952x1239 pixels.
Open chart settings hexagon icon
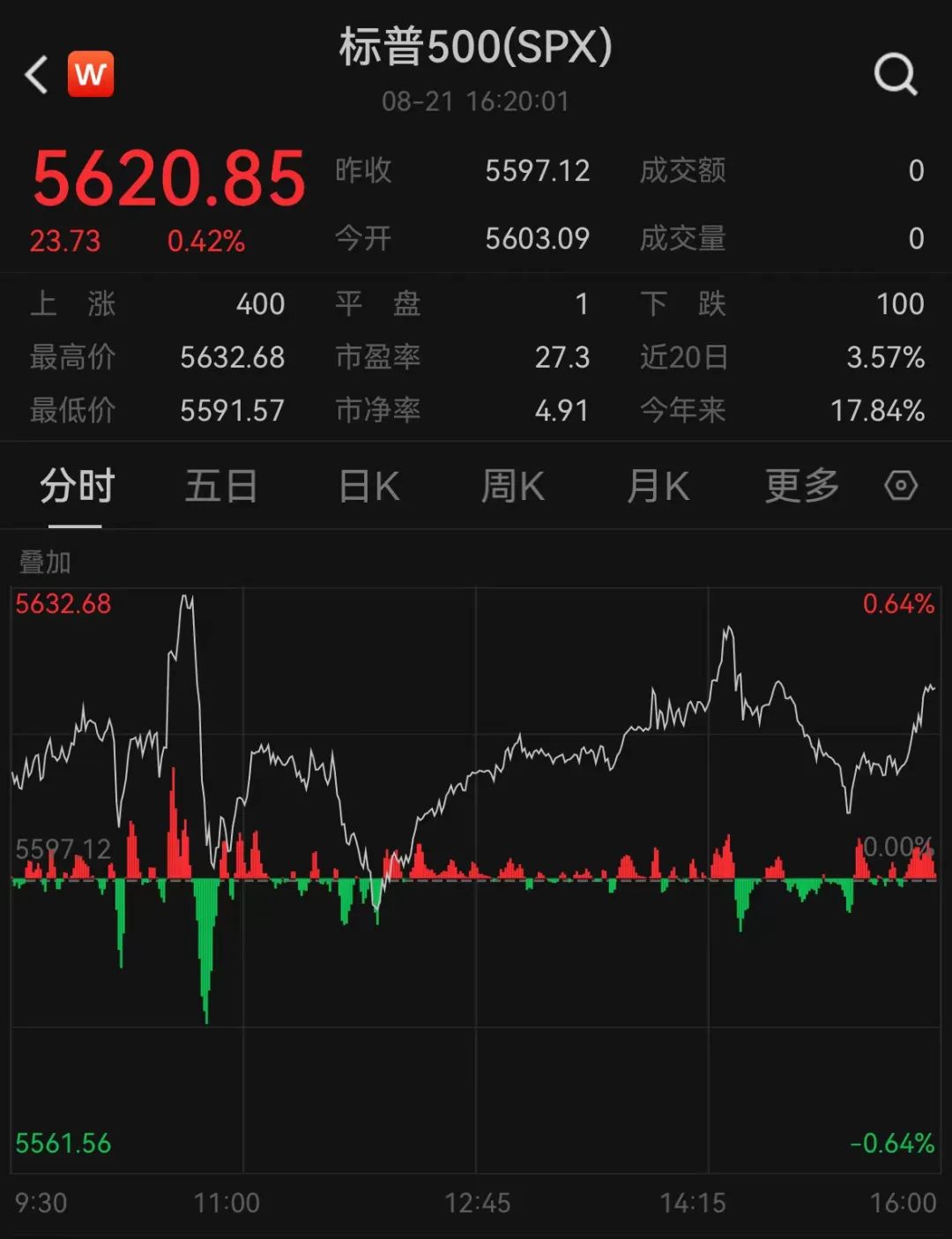[901, 486]
